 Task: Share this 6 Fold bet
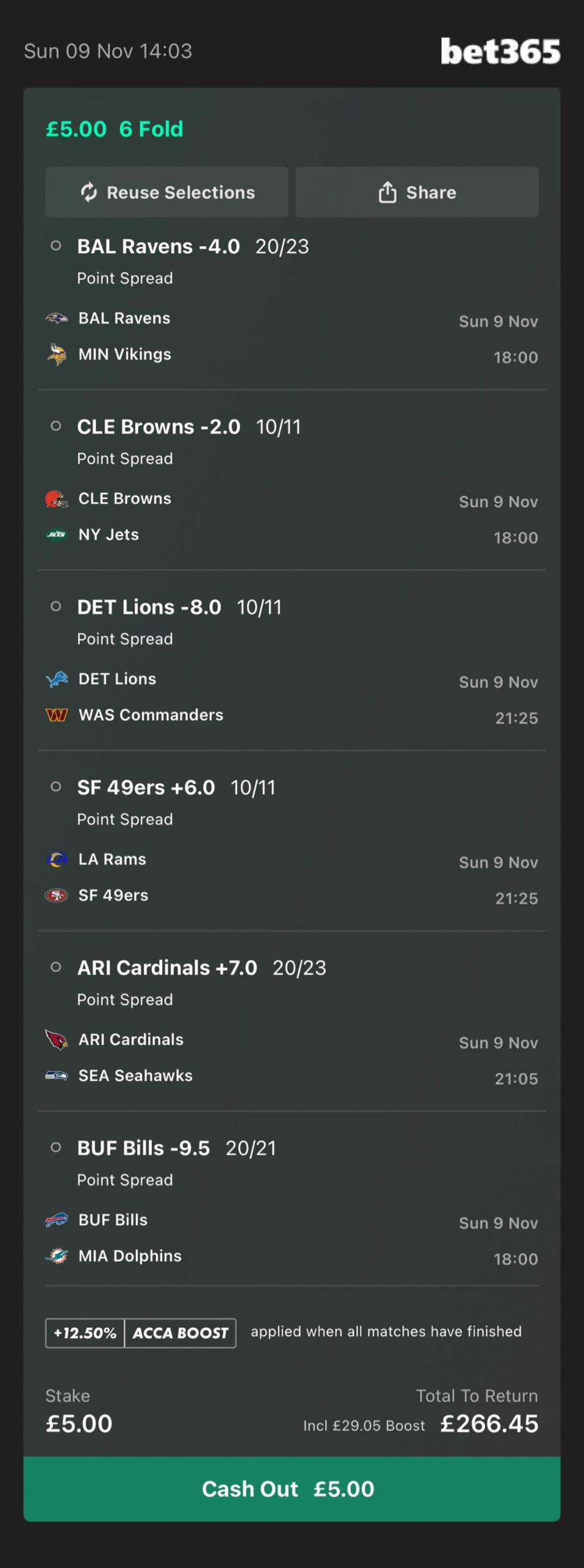(x=417, y=192)
